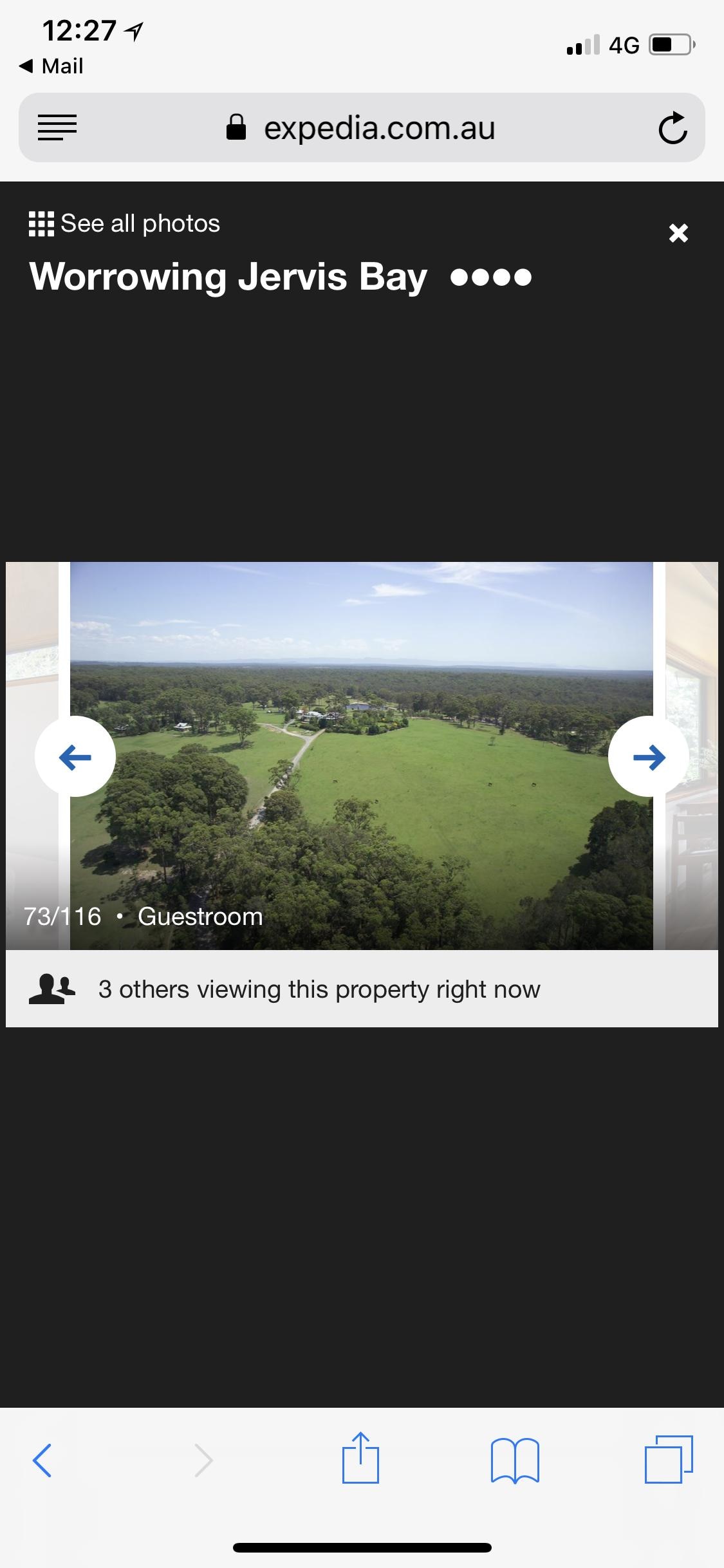This screenshot has width=724, height=1568.
Task: Reload the expedia.com.au page
Action: pos(673,127)
